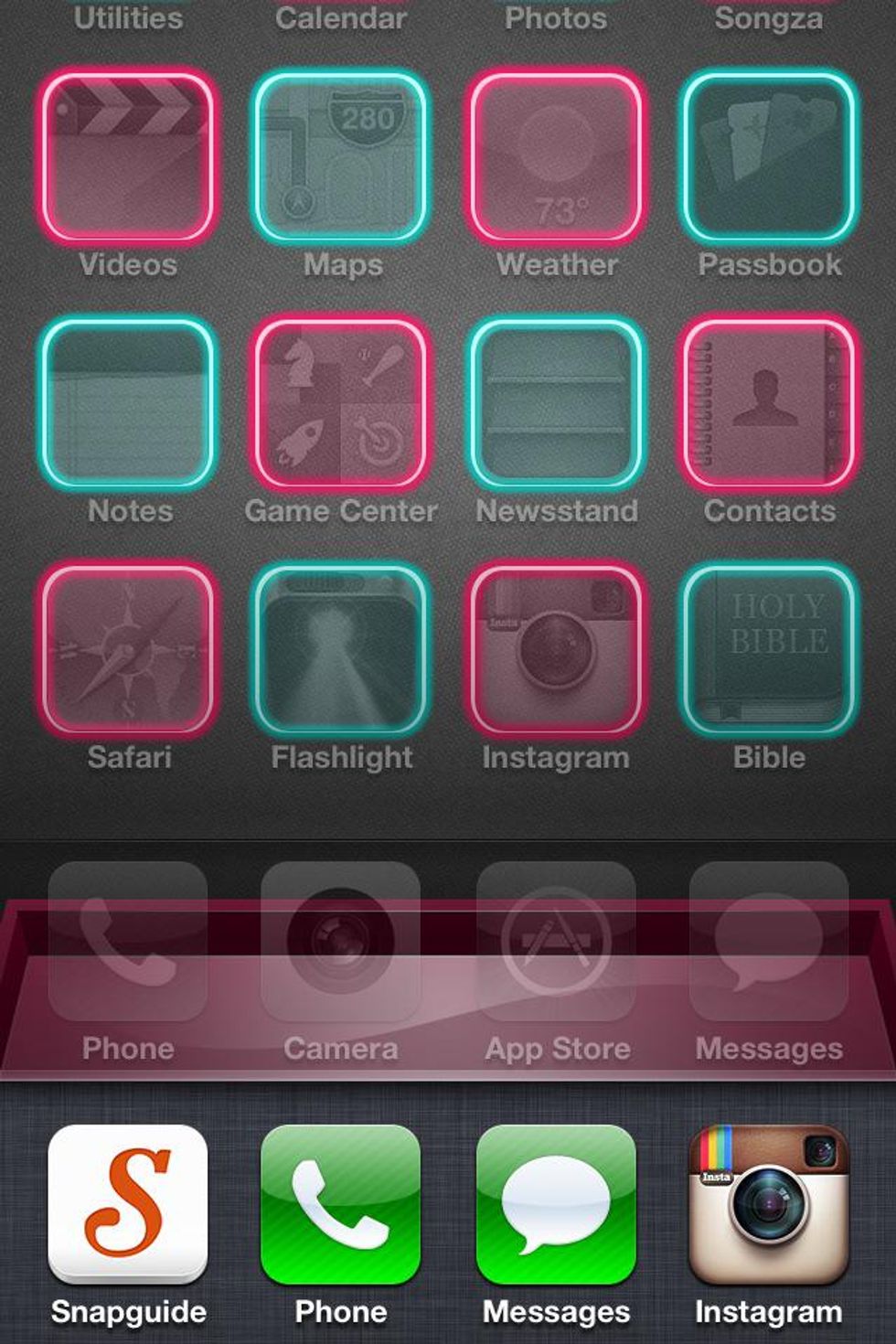This screenshot has height=1344, width=896.
Task: Switch to Messages in the multitasking tray
Action: pyautogui.click(x=556, y=1205)
